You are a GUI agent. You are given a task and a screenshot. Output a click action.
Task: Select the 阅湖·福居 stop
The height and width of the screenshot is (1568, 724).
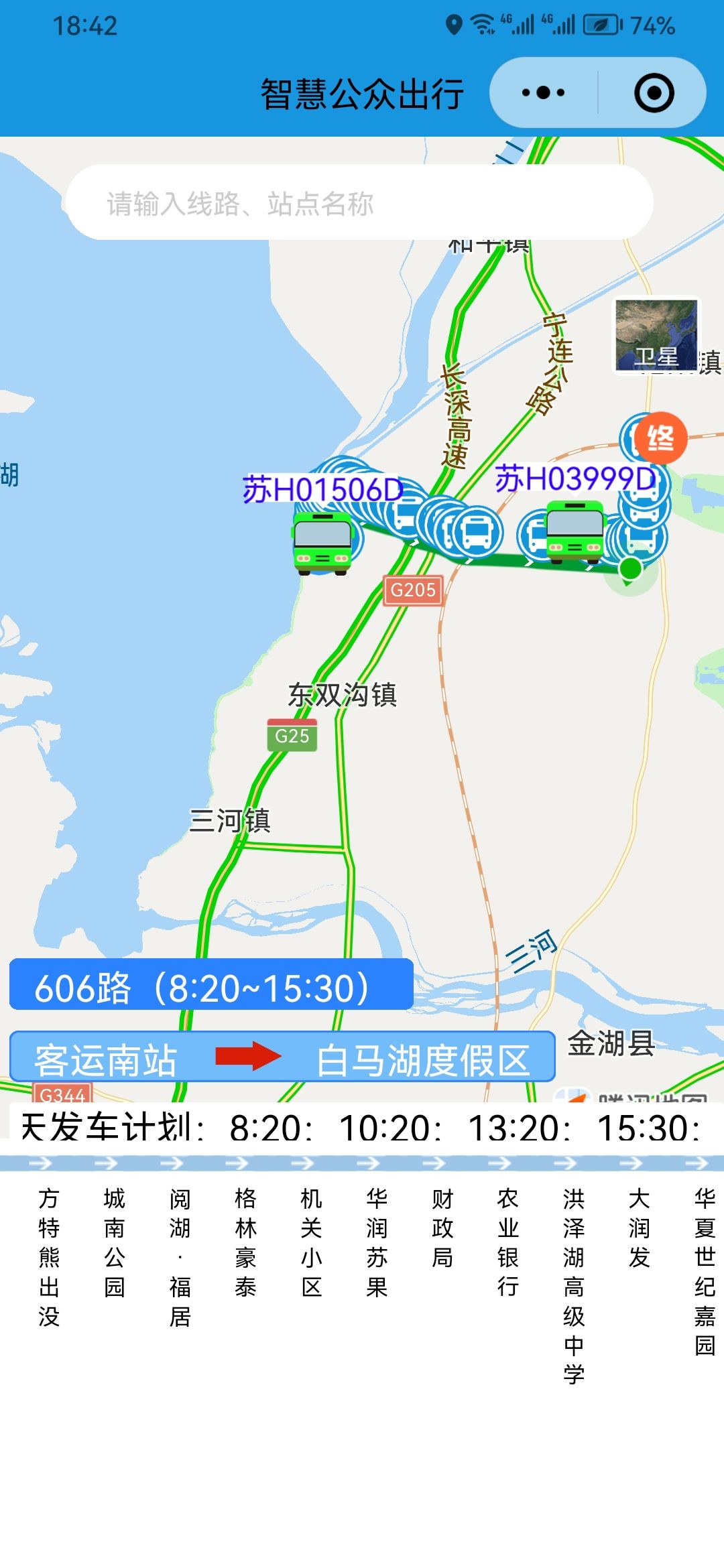coord(180,1258)
